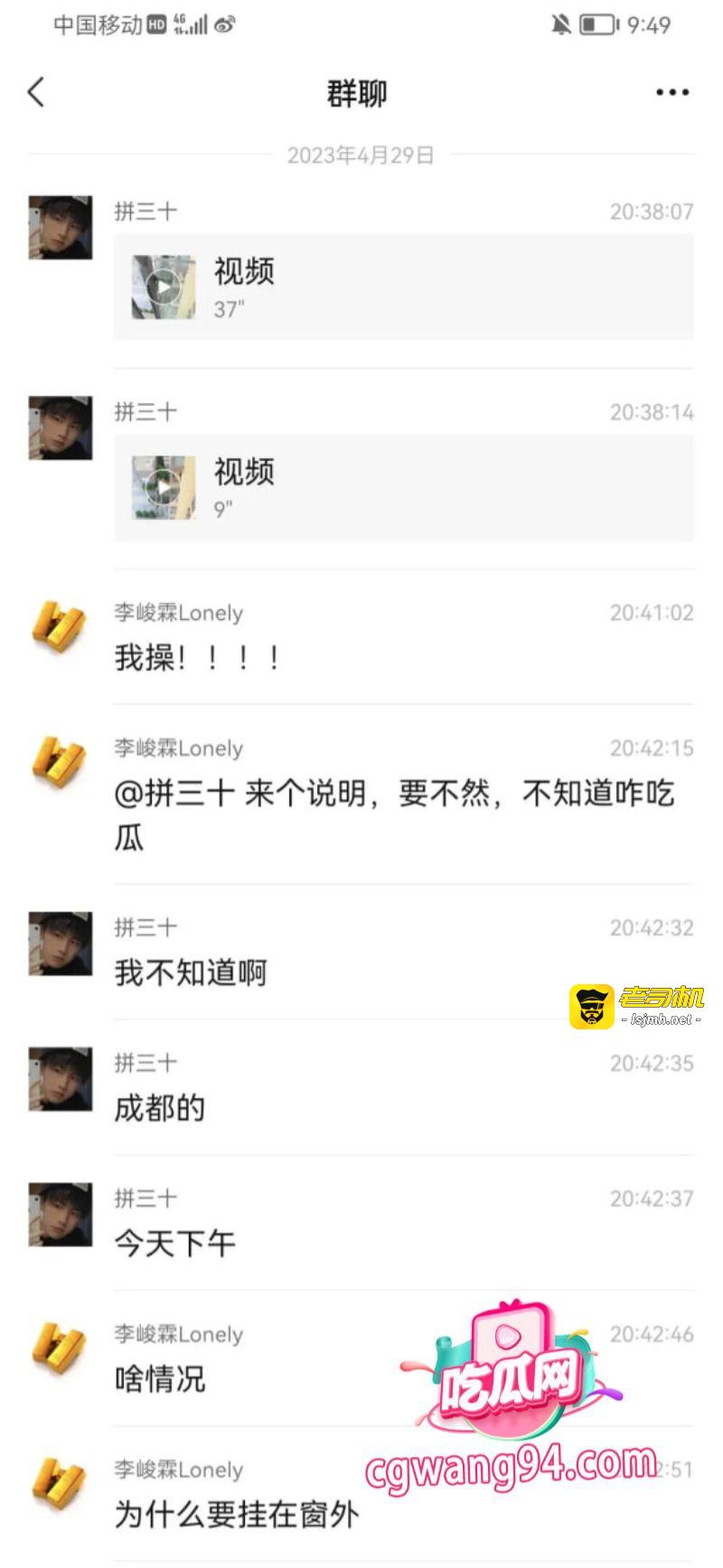Open 李峻霖Lonely's avatar beside 我操 message
The image size is (723, 1568).
tap(60, 625)
